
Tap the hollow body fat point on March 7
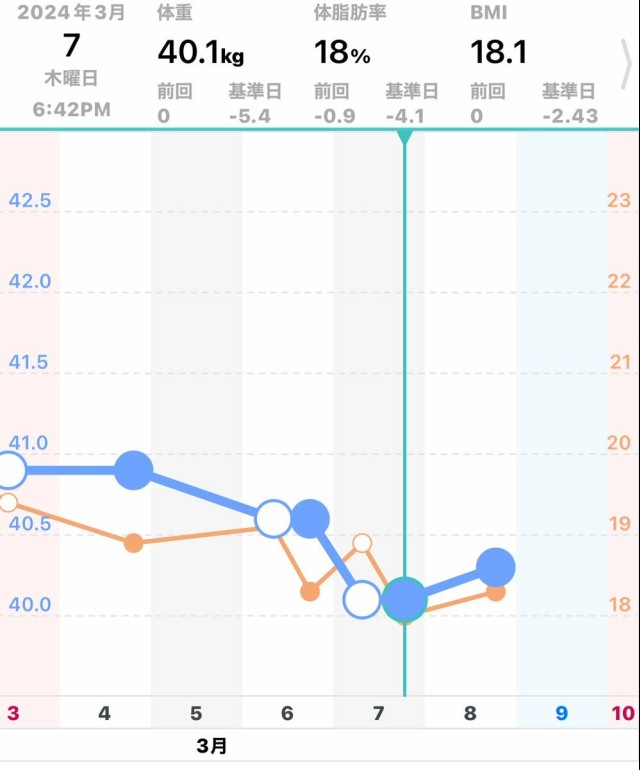362,543
